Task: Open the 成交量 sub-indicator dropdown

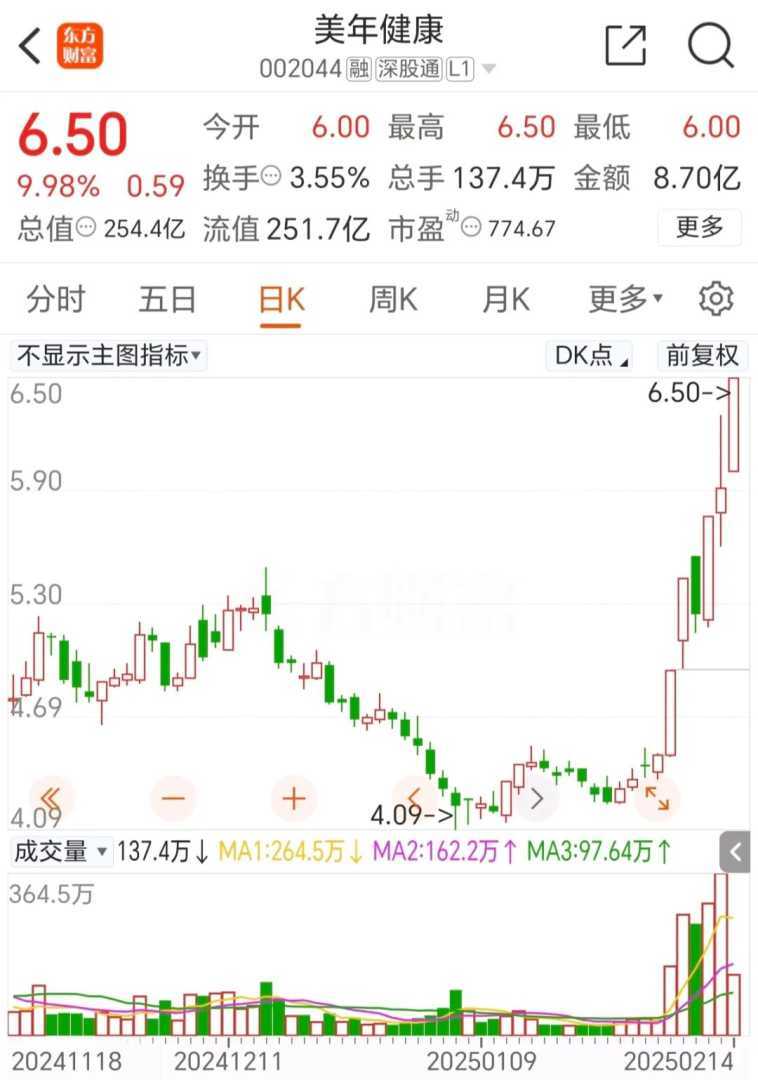Action: pos(61,852)
